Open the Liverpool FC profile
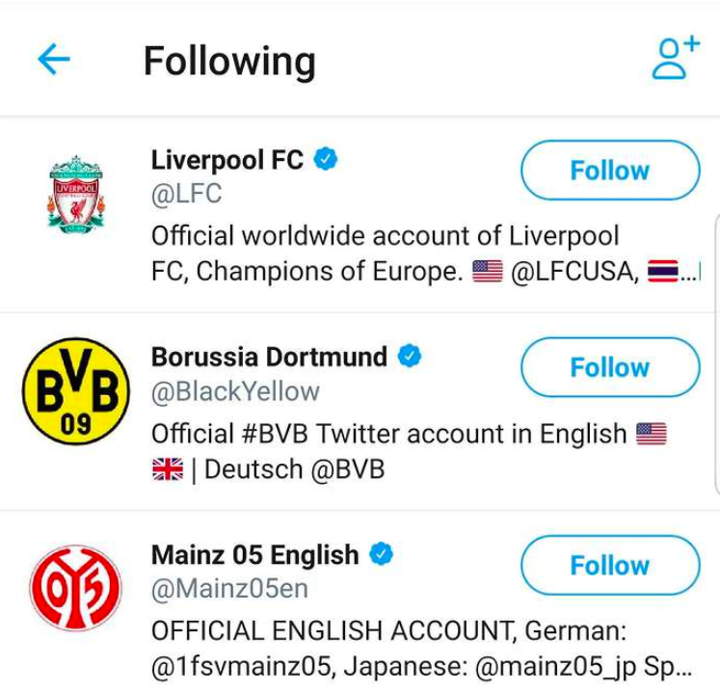This screenshot has height=693, width=720. [x=227, y=160]
